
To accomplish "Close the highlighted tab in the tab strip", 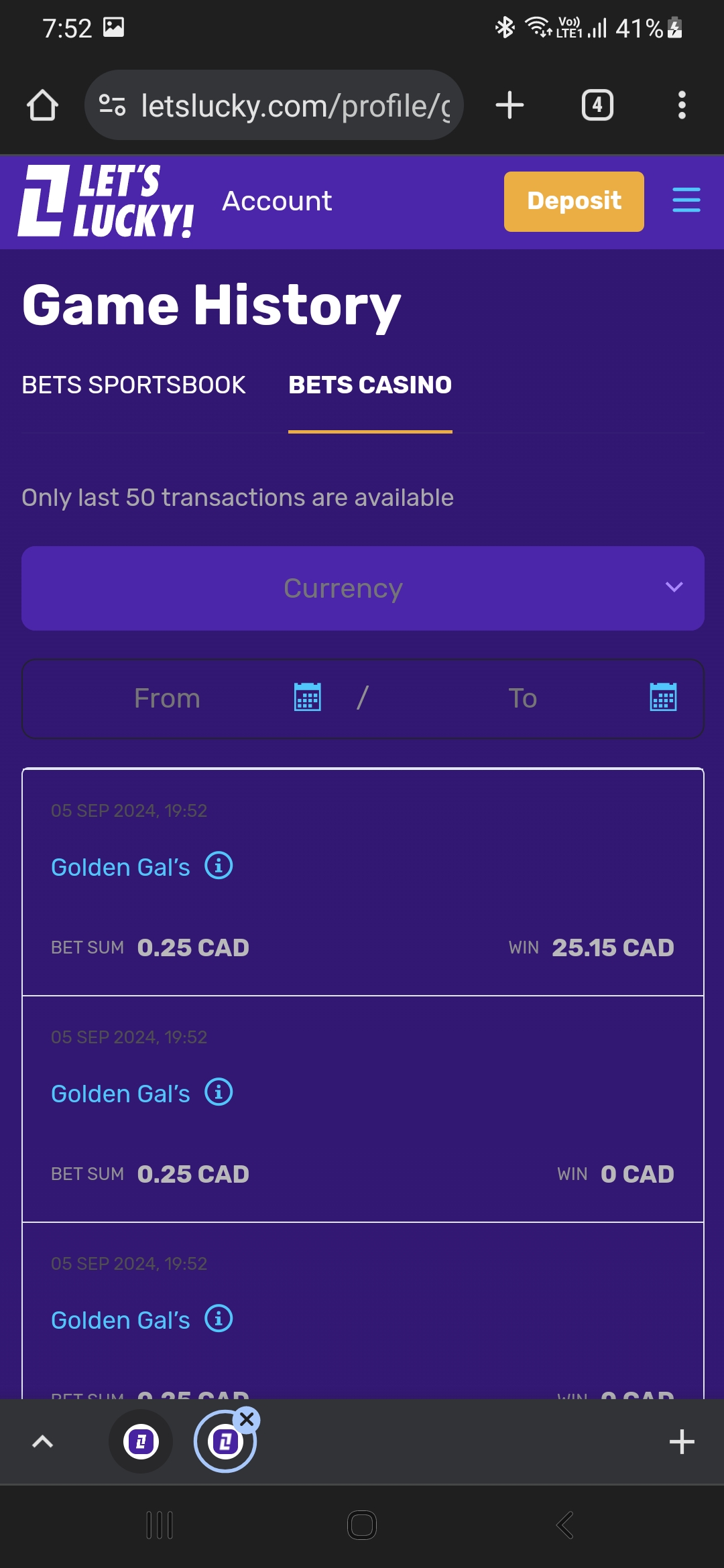I will click(247, 1419).
